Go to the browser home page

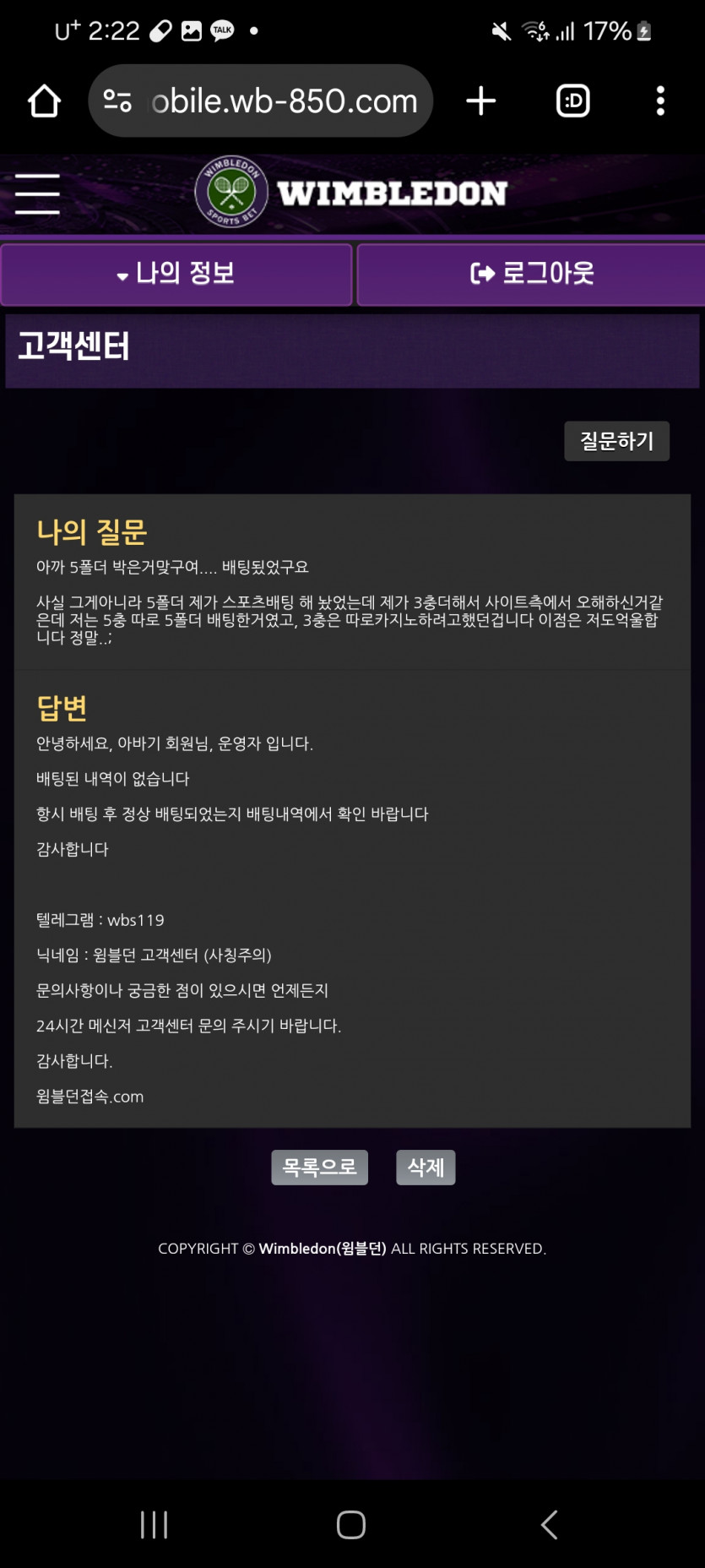44,101
